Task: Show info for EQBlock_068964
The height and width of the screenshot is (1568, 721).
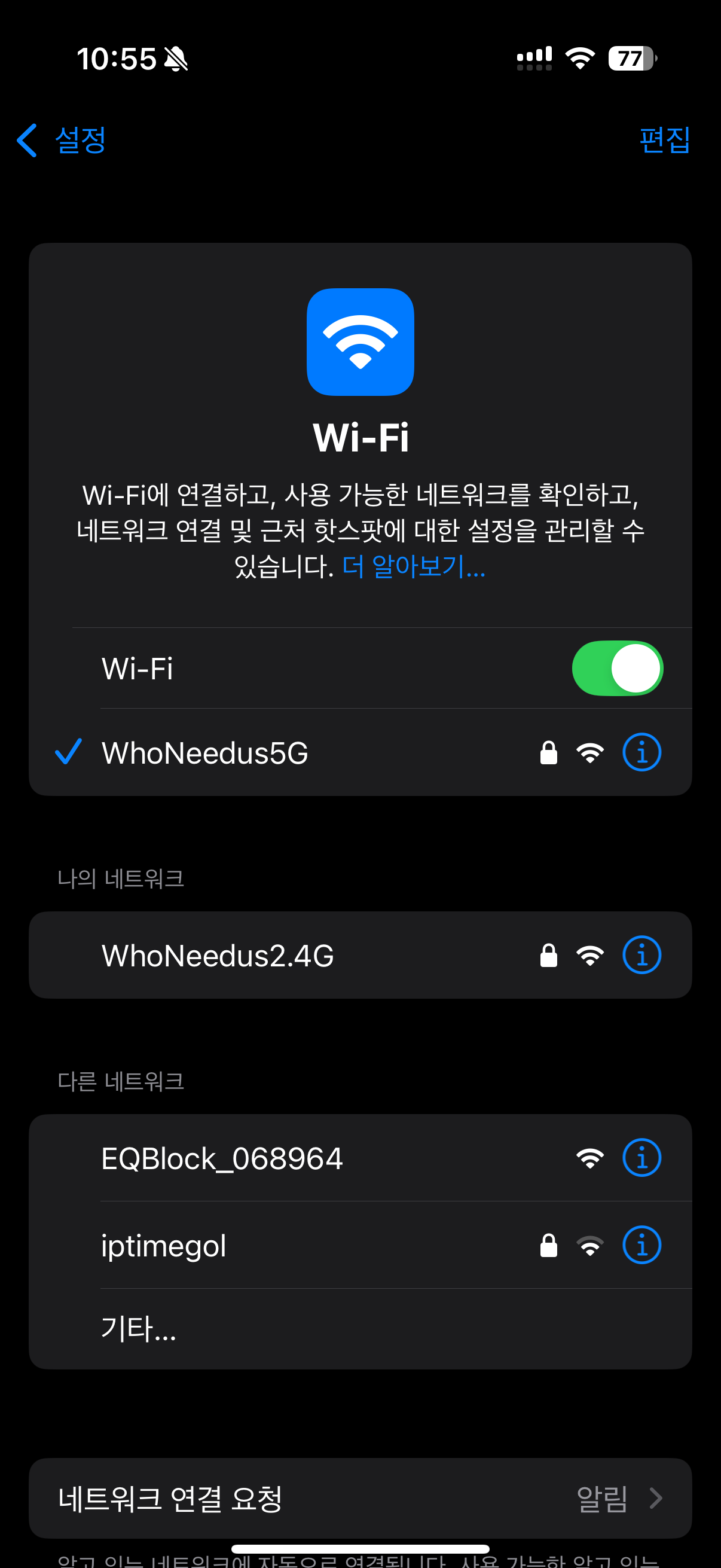Action: click(x=641, y=1158)
